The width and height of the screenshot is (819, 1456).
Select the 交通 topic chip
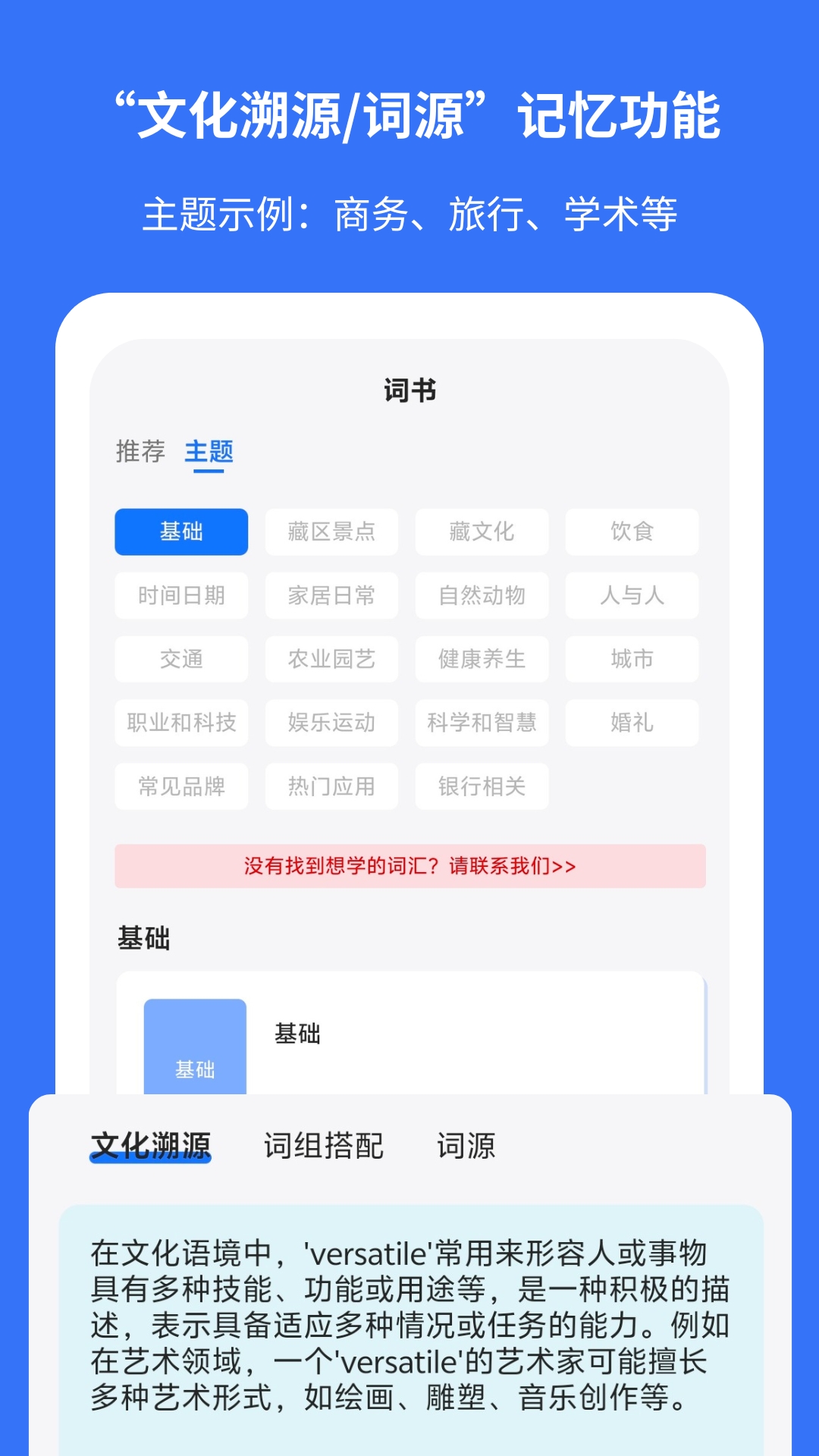click(180, 659)
